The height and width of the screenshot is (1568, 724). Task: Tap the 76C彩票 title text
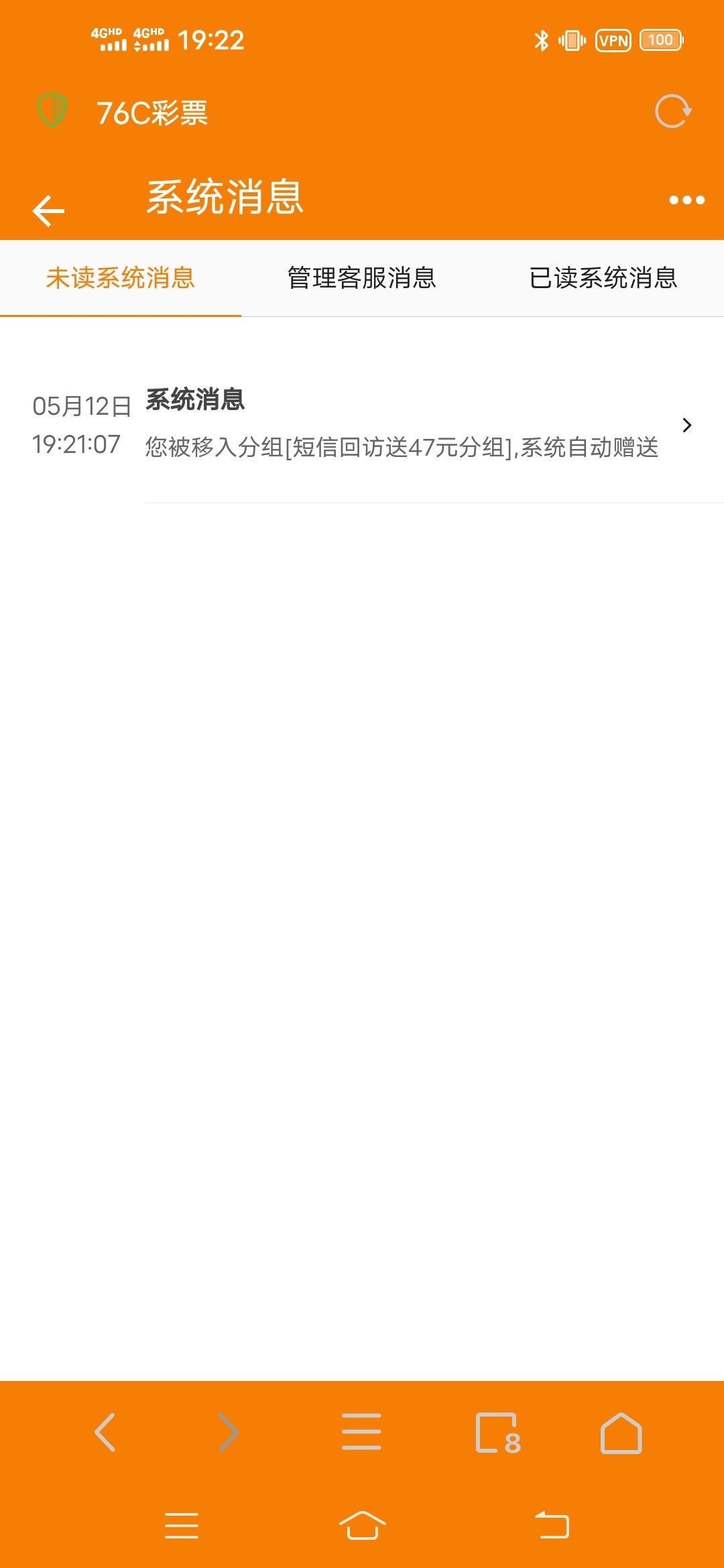(x=151, y=114)
